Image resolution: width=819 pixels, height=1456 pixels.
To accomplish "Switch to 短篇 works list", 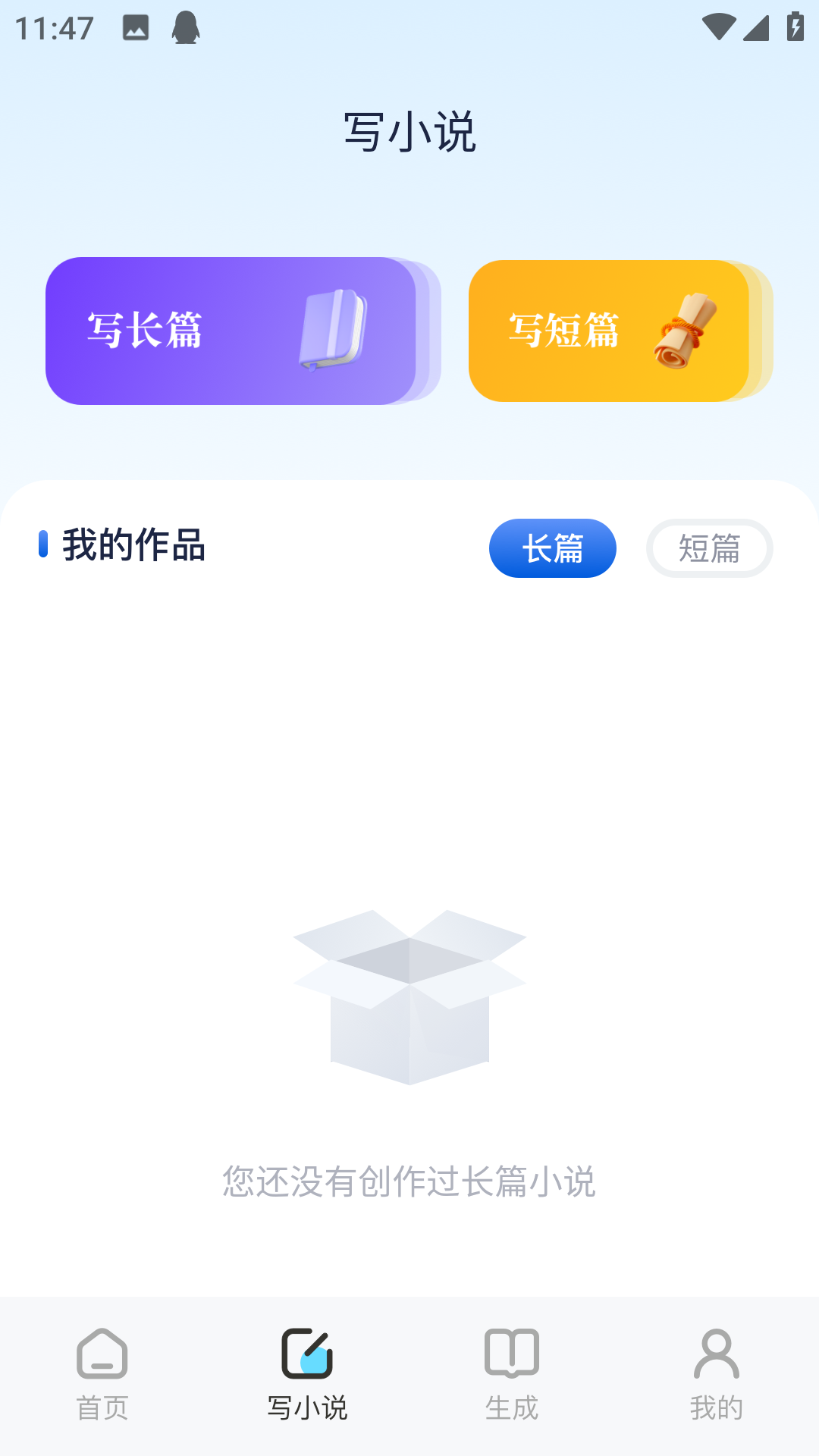I will point(709,548).
